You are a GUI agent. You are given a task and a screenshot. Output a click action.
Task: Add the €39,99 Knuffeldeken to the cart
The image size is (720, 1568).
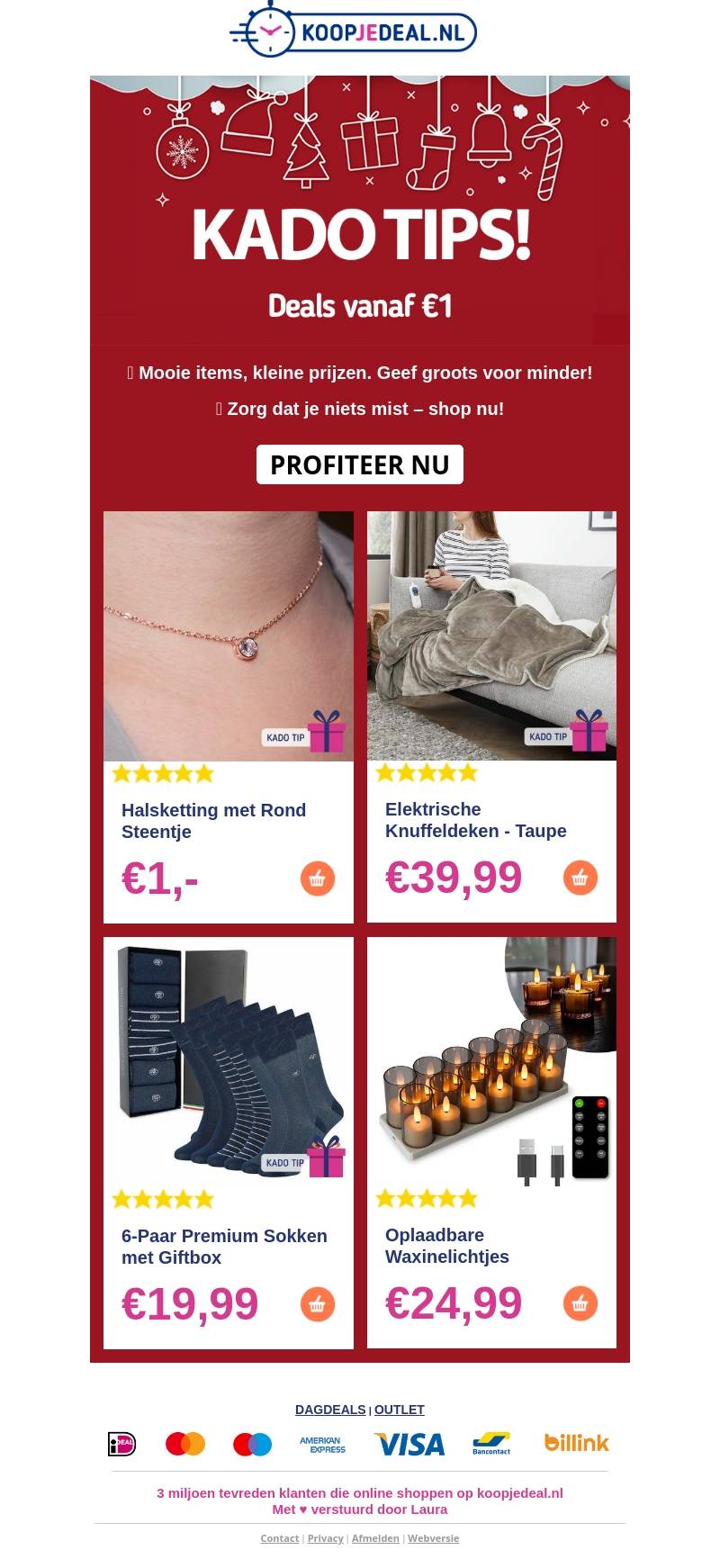click(580, 878)
